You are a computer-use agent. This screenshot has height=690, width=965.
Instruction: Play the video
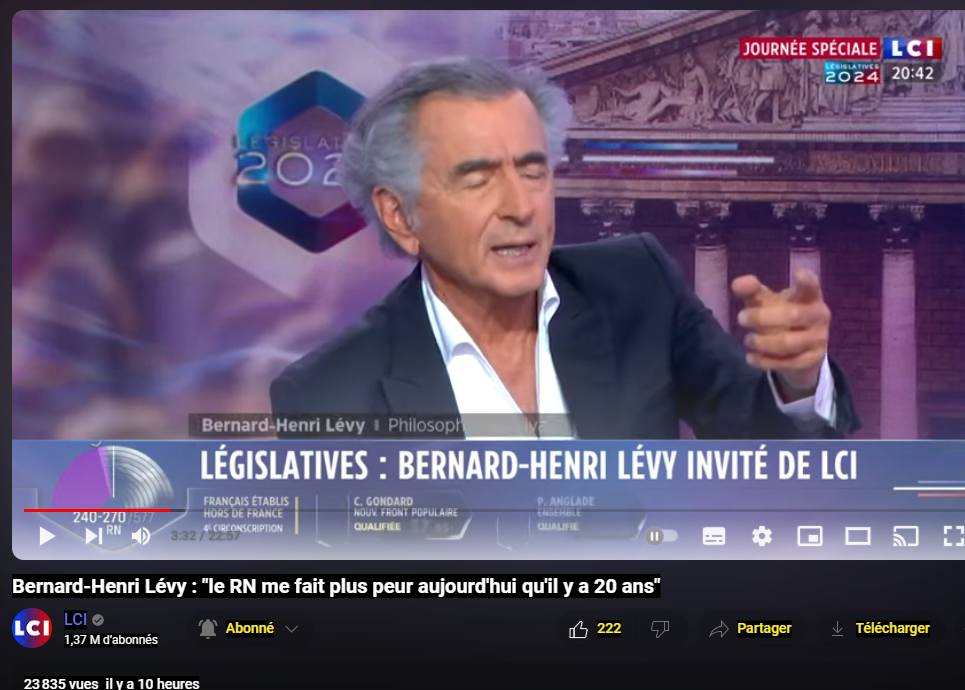click(x=46, y=536)
